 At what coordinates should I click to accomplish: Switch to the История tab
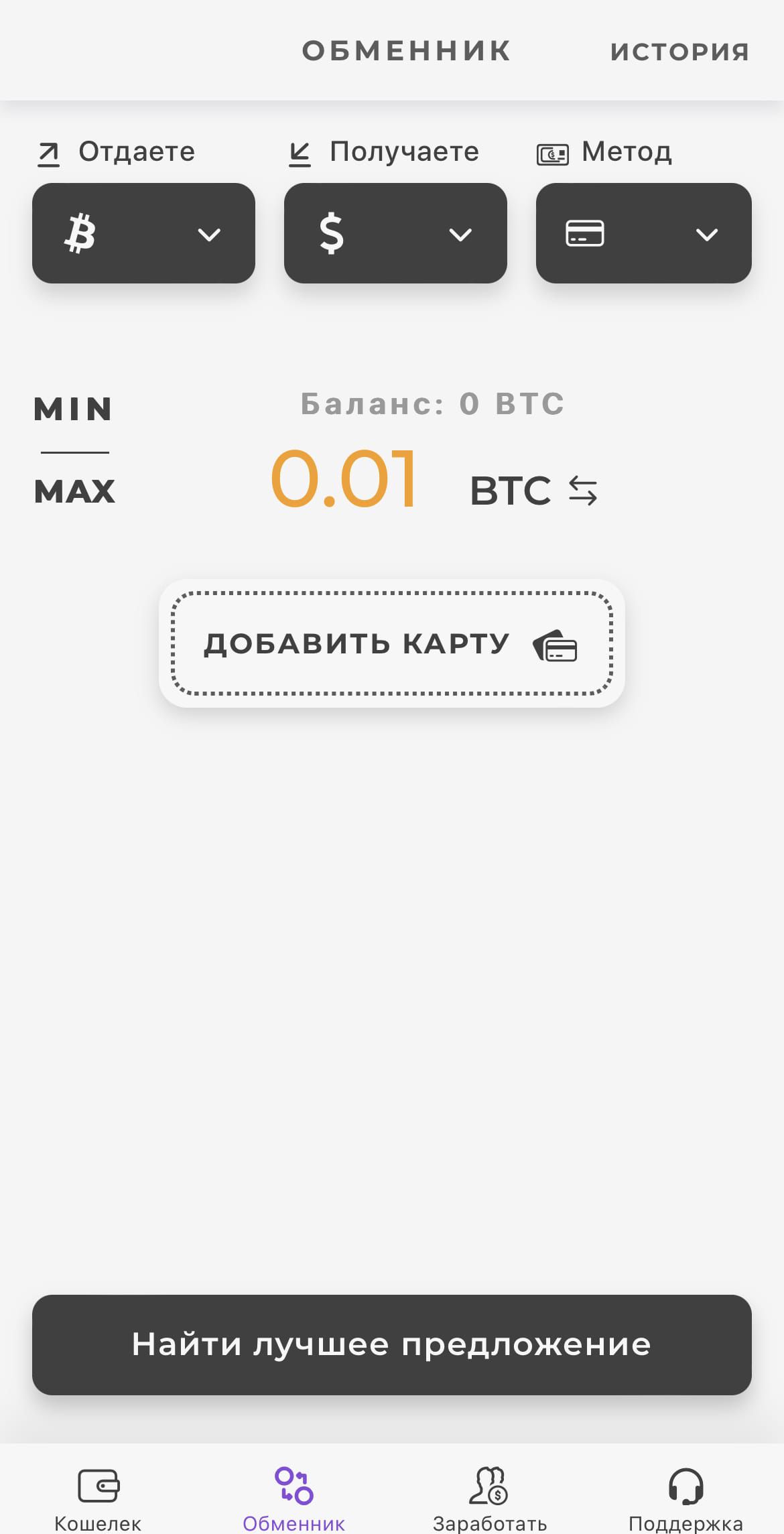tap(679, 52)
